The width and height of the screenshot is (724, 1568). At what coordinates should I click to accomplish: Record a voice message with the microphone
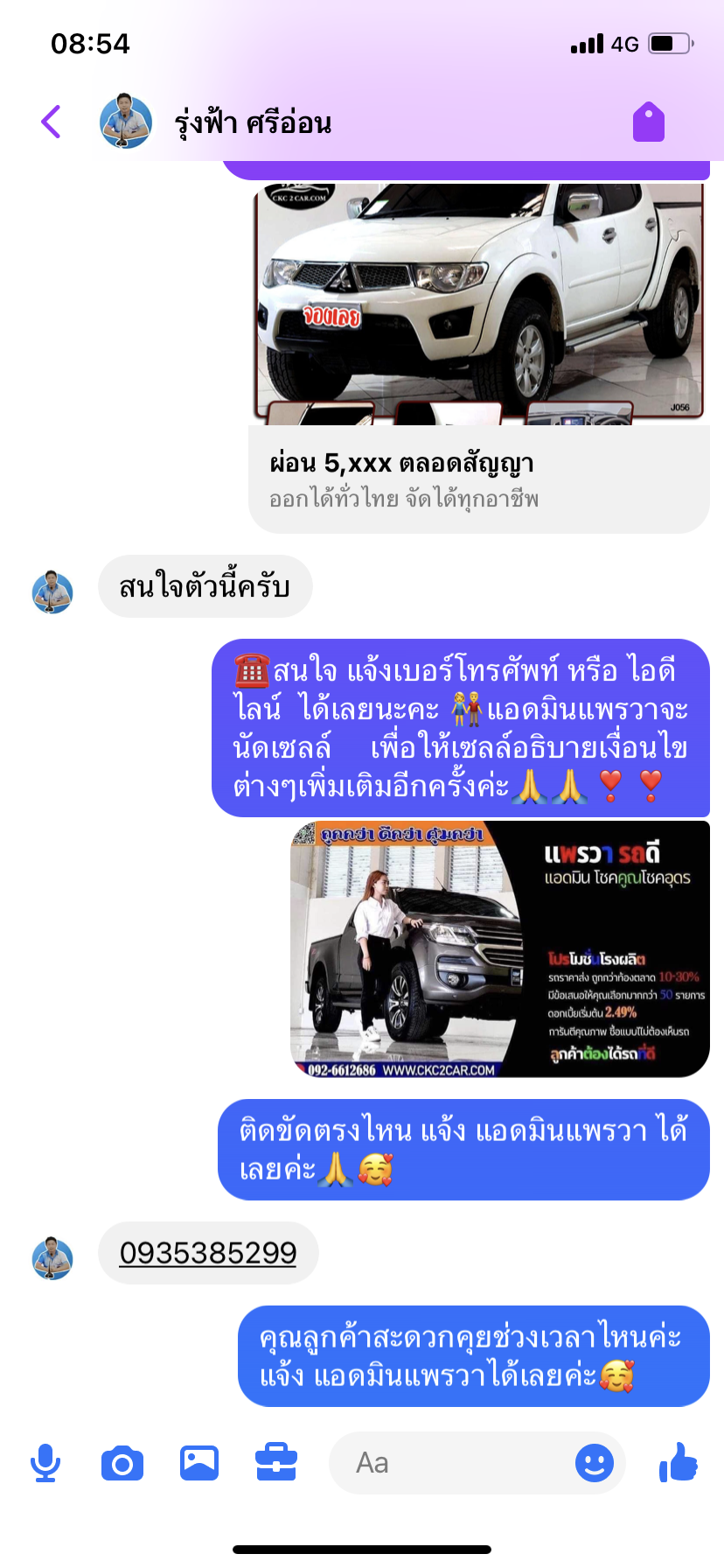pyautogui.click(x=45, y=1463)
